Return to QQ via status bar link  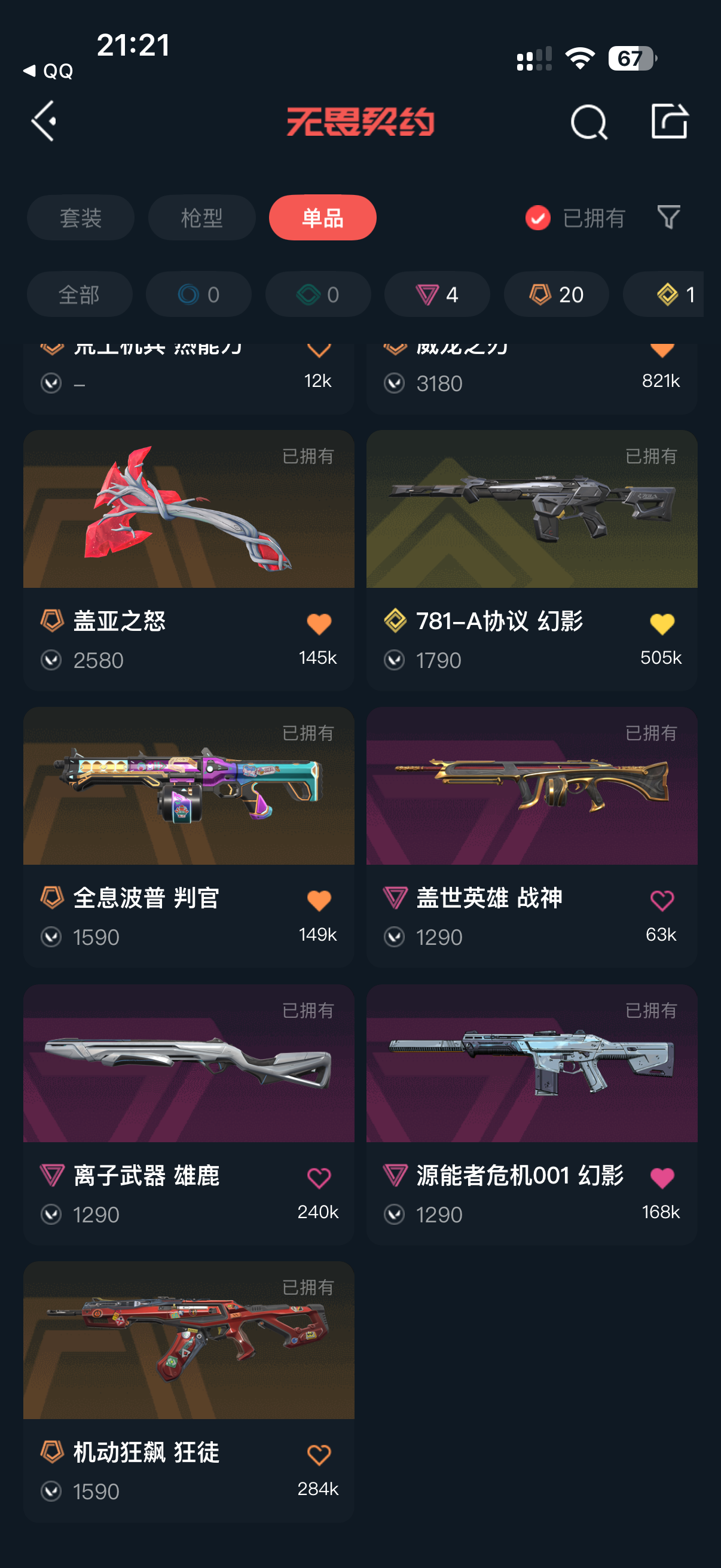tap(48, 71)
